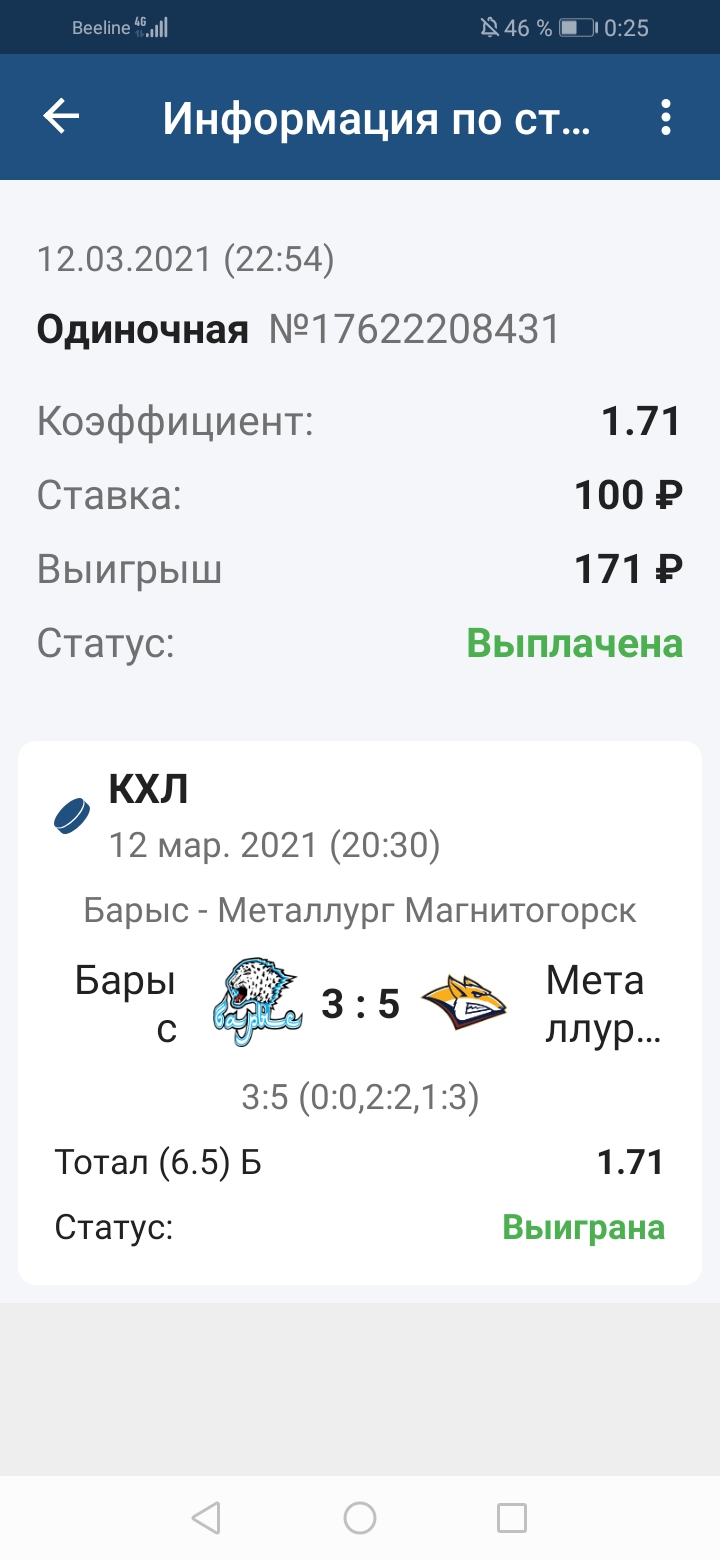The height and width of the screenshot is (1560, 720).
Task: Tap the system back button
Action: click(x=206, y=1518)
